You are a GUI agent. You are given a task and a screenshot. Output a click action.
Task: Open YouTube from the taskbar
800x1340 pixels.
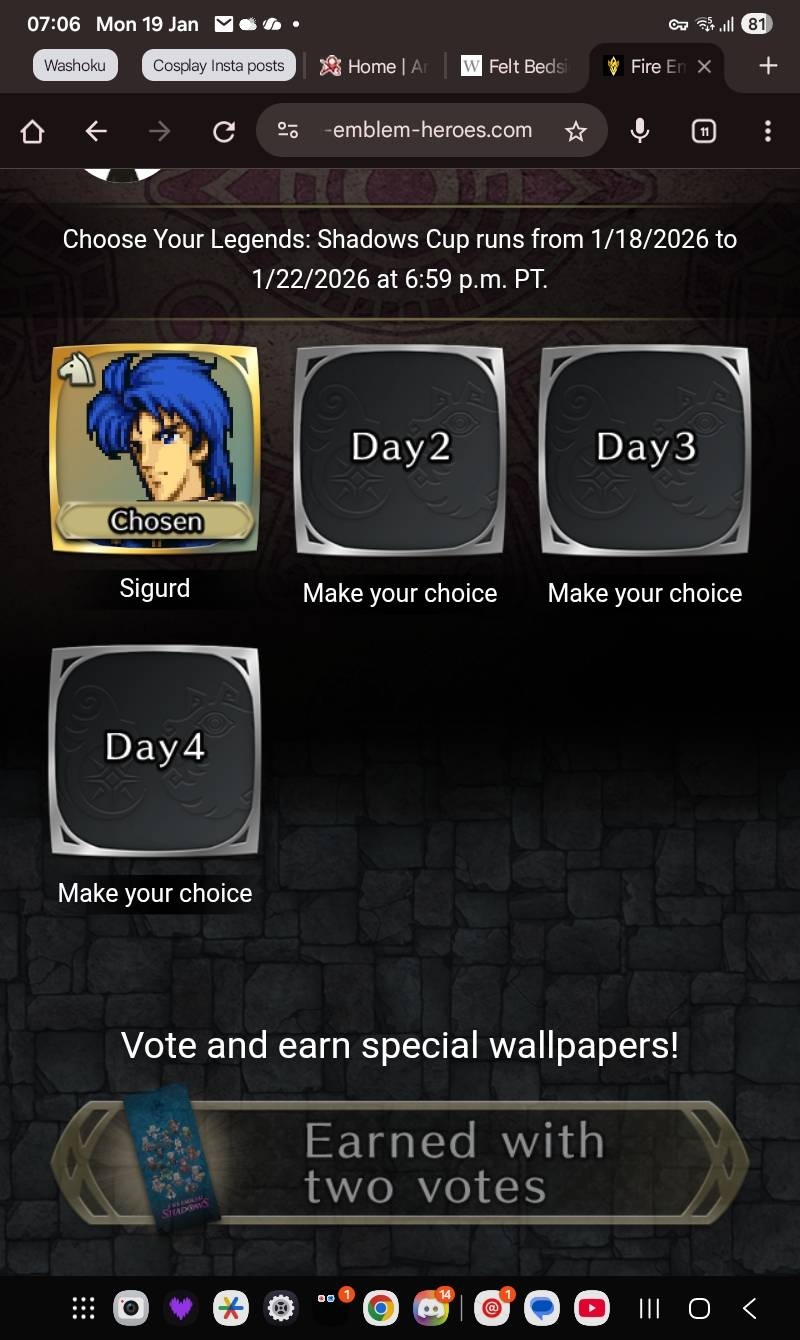(592, 1307)
